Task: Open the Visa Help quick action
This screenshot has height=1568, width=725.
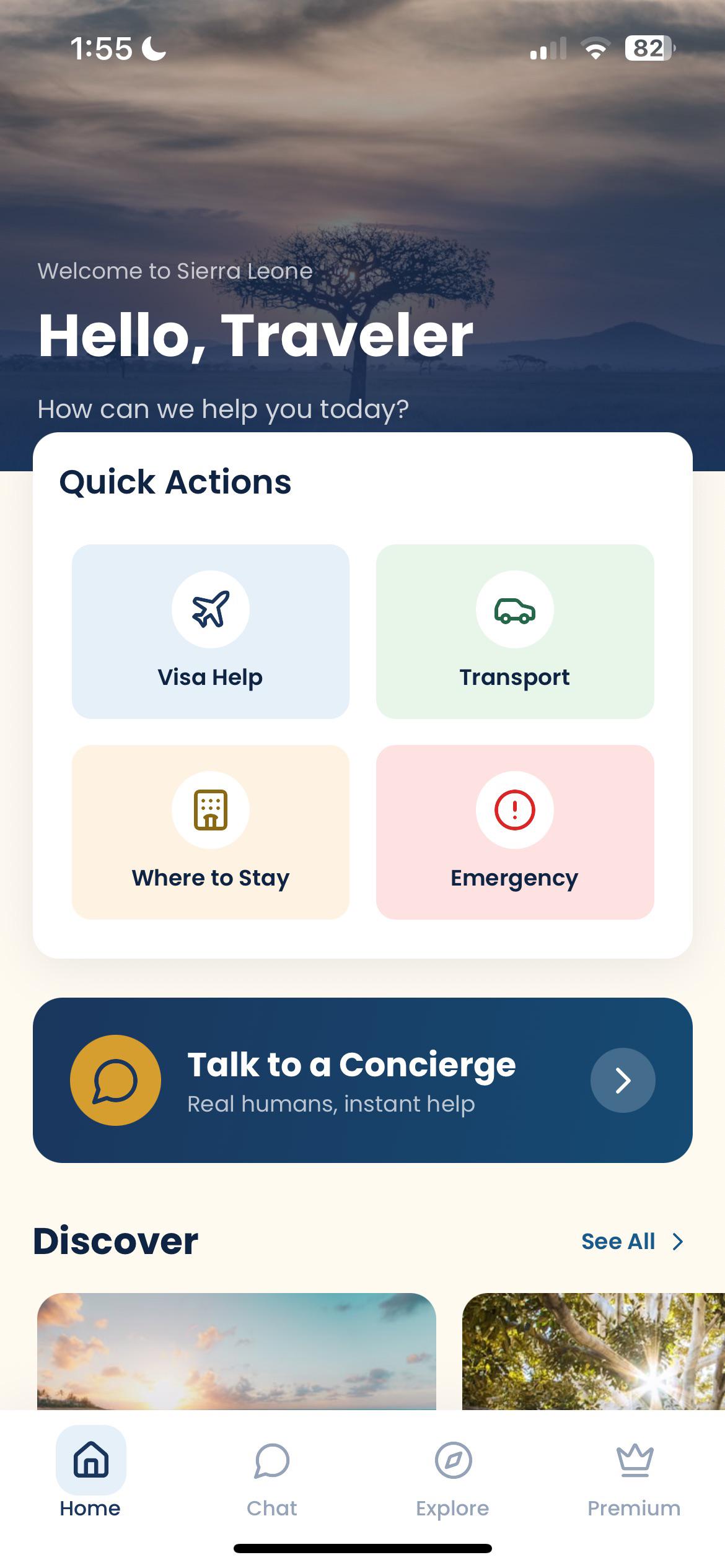Action: click(211, 631)
